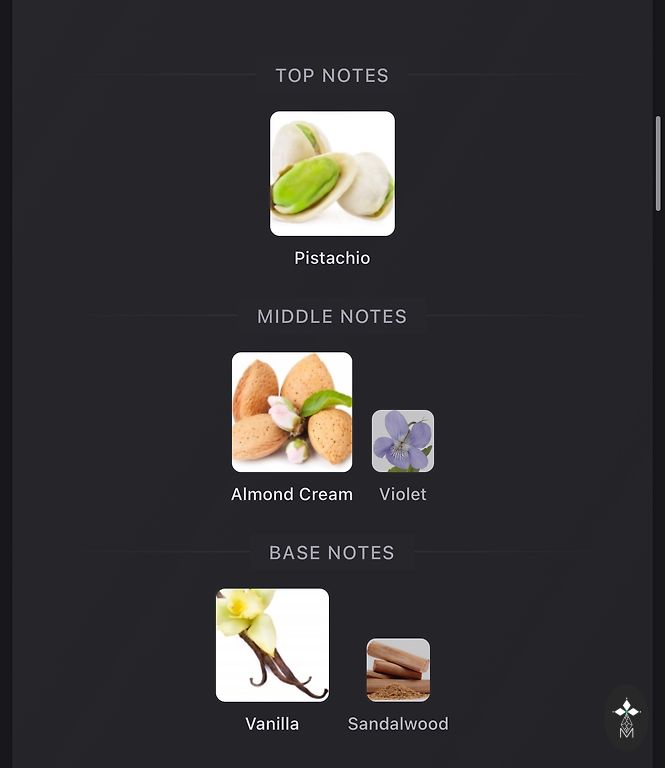Open the Vanilla note
The image size is (665, 768).
272,645
